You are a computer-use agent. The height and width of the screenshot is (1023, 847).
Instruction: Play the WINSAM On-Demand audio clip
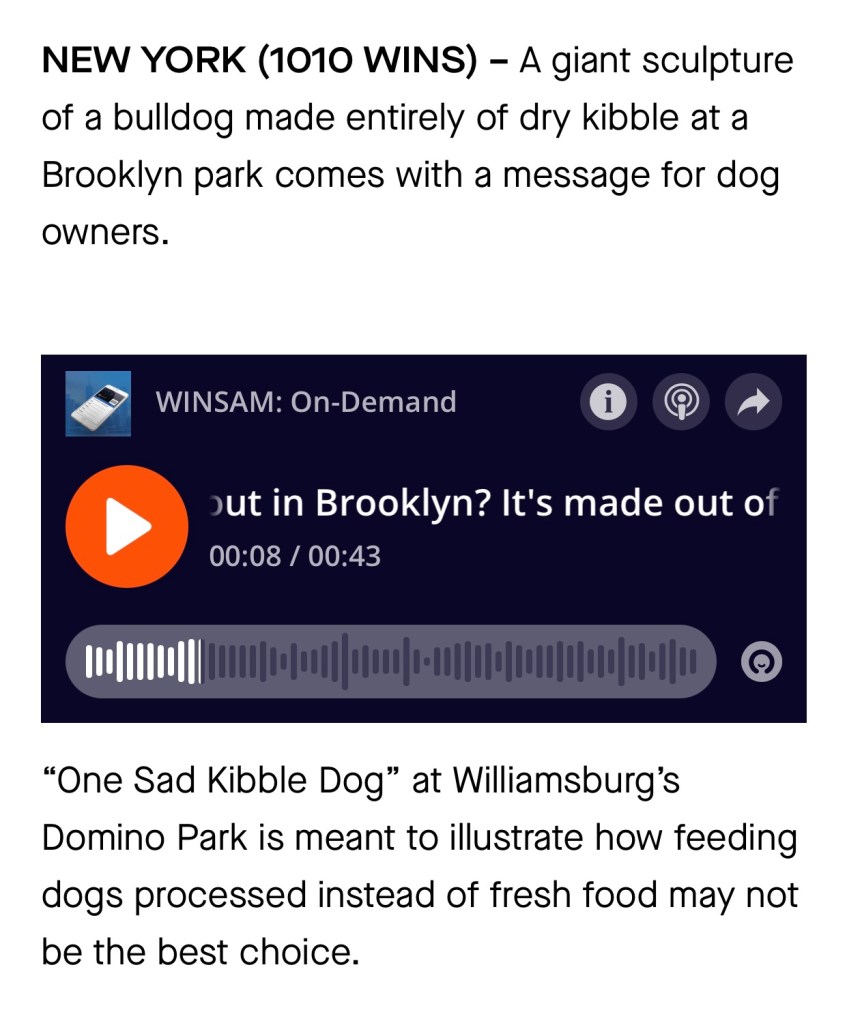126,526
